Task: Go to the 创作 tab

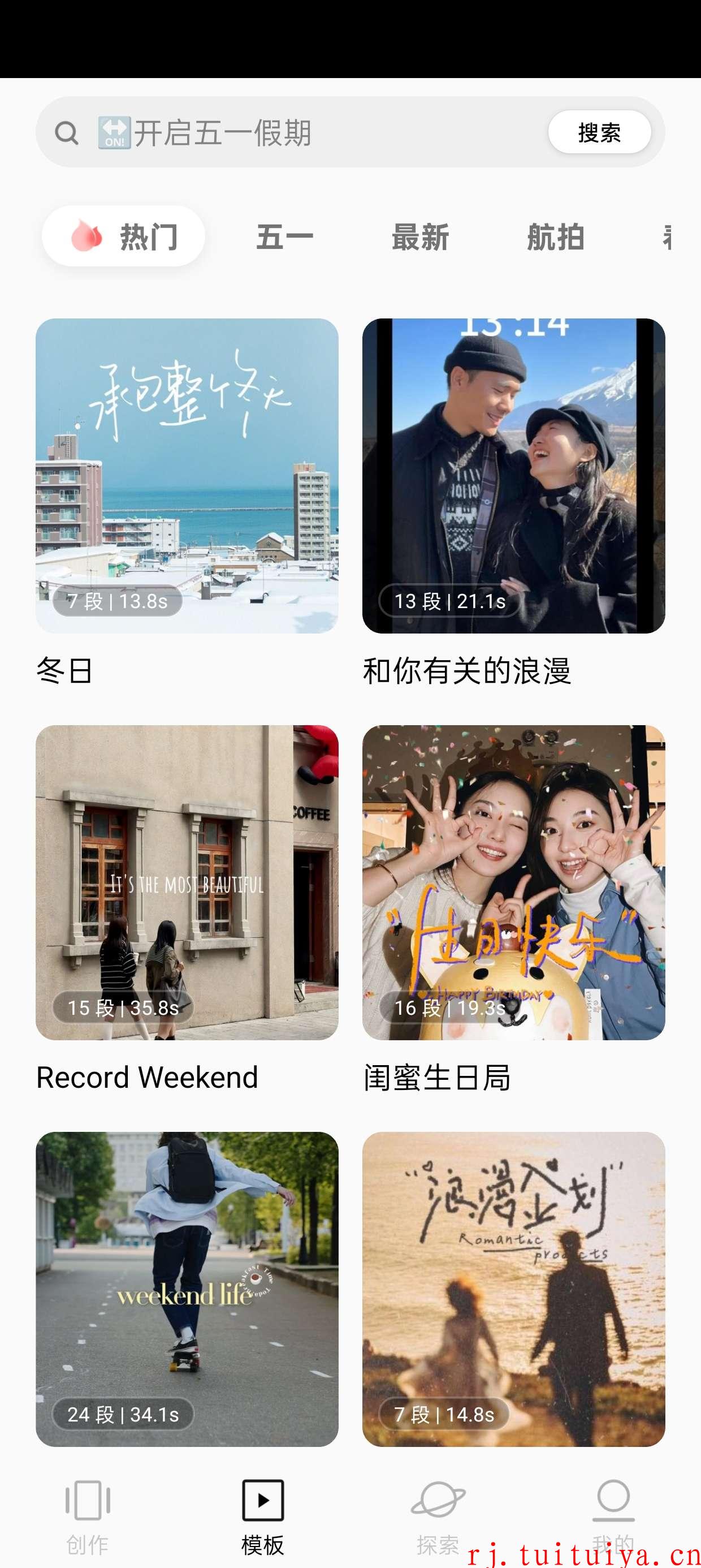Action: [x=88, y=1518]
